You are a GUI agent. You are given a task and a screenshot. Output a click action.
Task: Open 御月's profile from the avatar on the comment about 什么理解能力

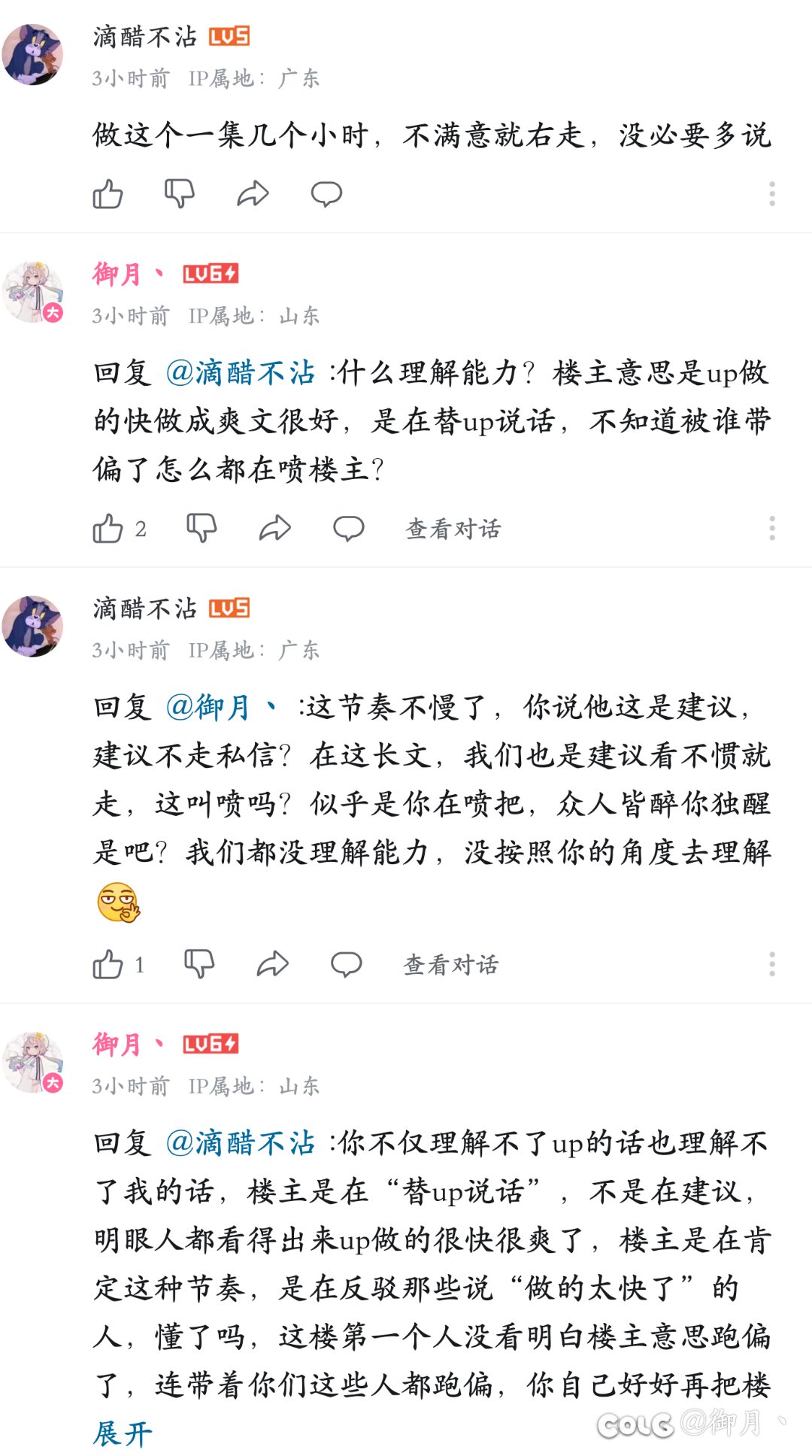pos(33,293)
